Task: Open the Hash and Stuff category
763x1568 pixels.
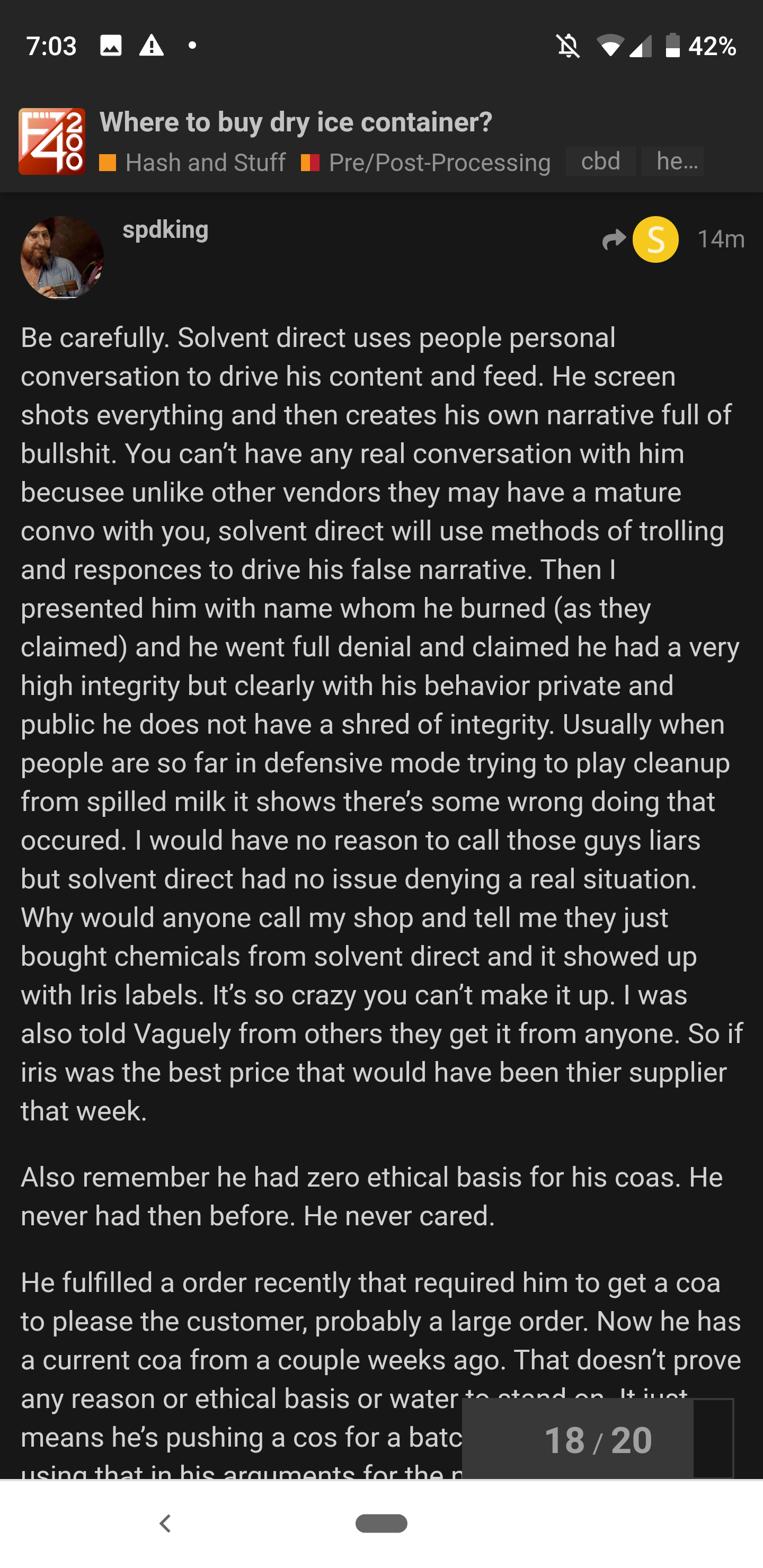Action: coord(192,163)
